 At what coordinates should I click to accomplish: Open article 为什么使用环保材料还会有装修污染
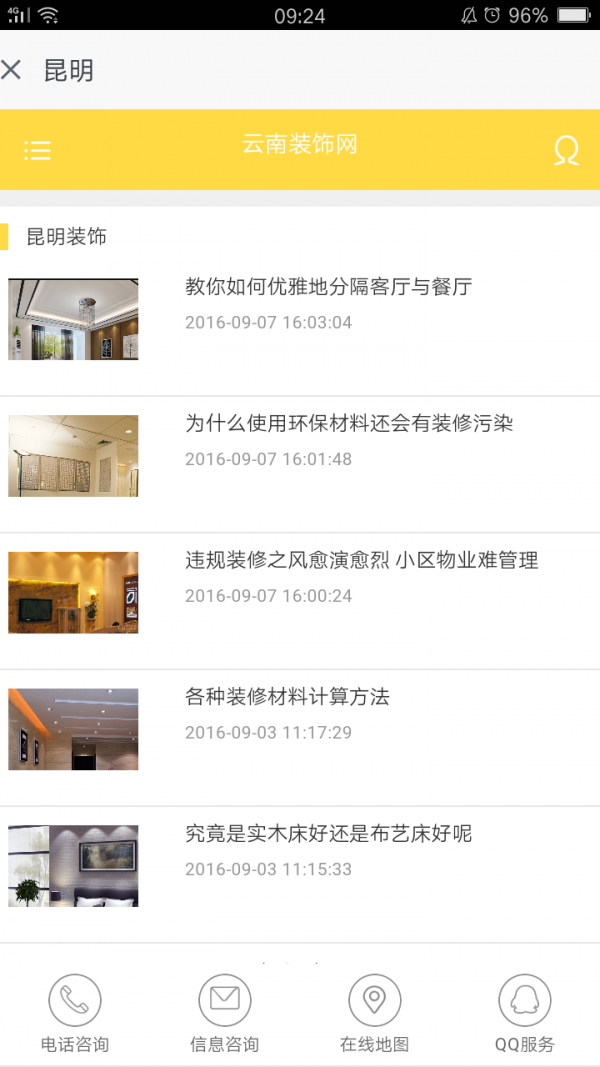[x=349, y=424]
